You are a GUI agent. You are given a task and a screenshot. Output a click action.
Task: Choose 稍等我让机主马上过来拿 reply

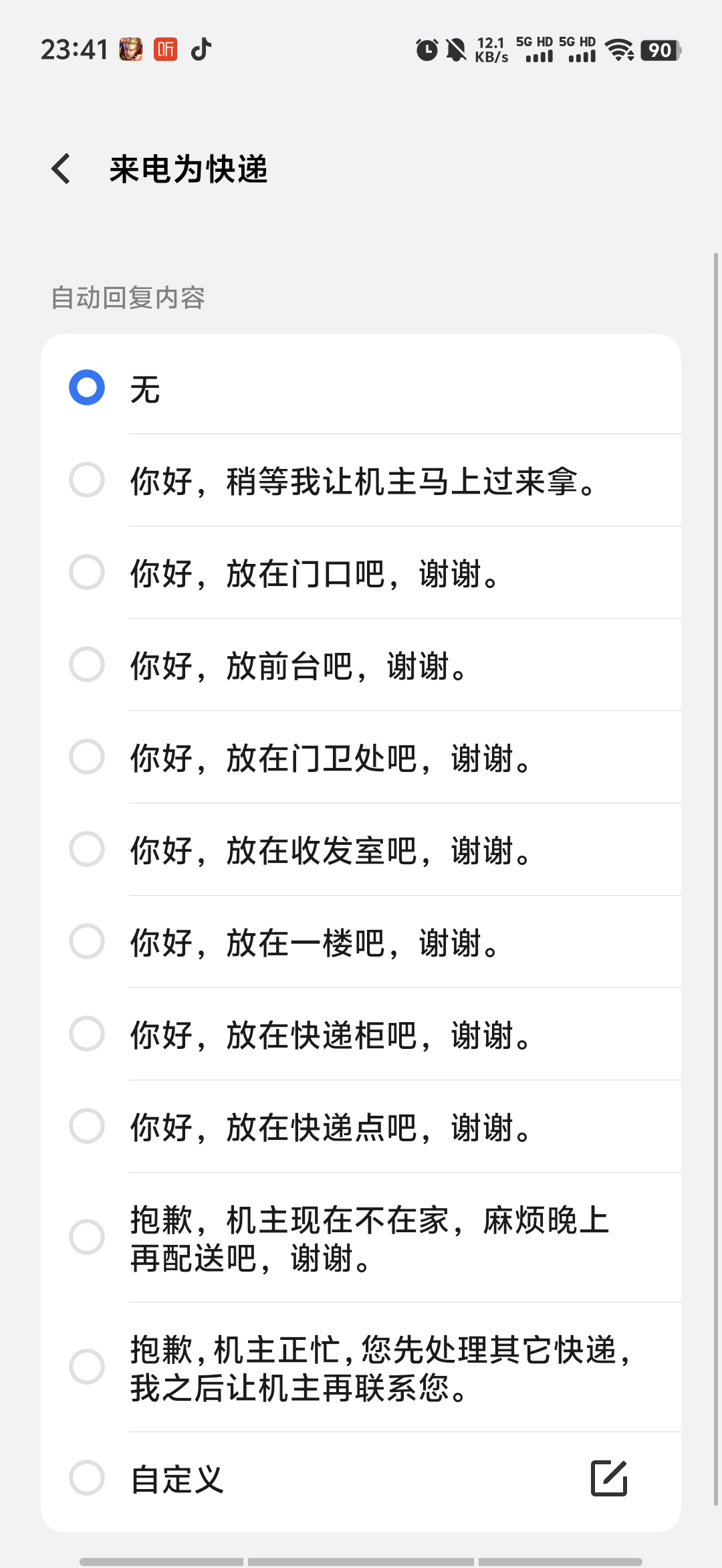[361, 480]
